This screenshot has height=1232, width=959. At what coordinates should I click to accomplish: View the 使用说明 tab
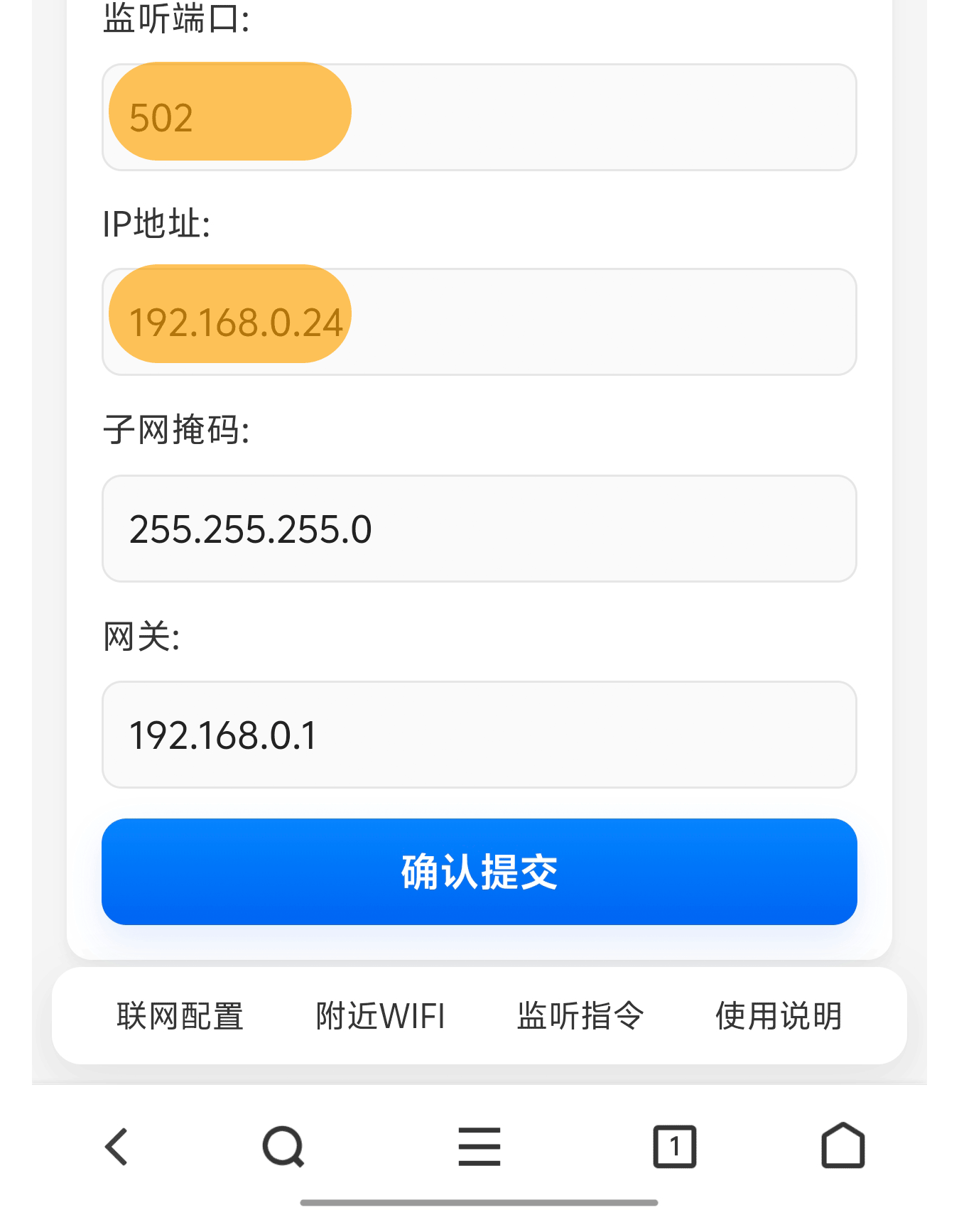[778, 1016]
